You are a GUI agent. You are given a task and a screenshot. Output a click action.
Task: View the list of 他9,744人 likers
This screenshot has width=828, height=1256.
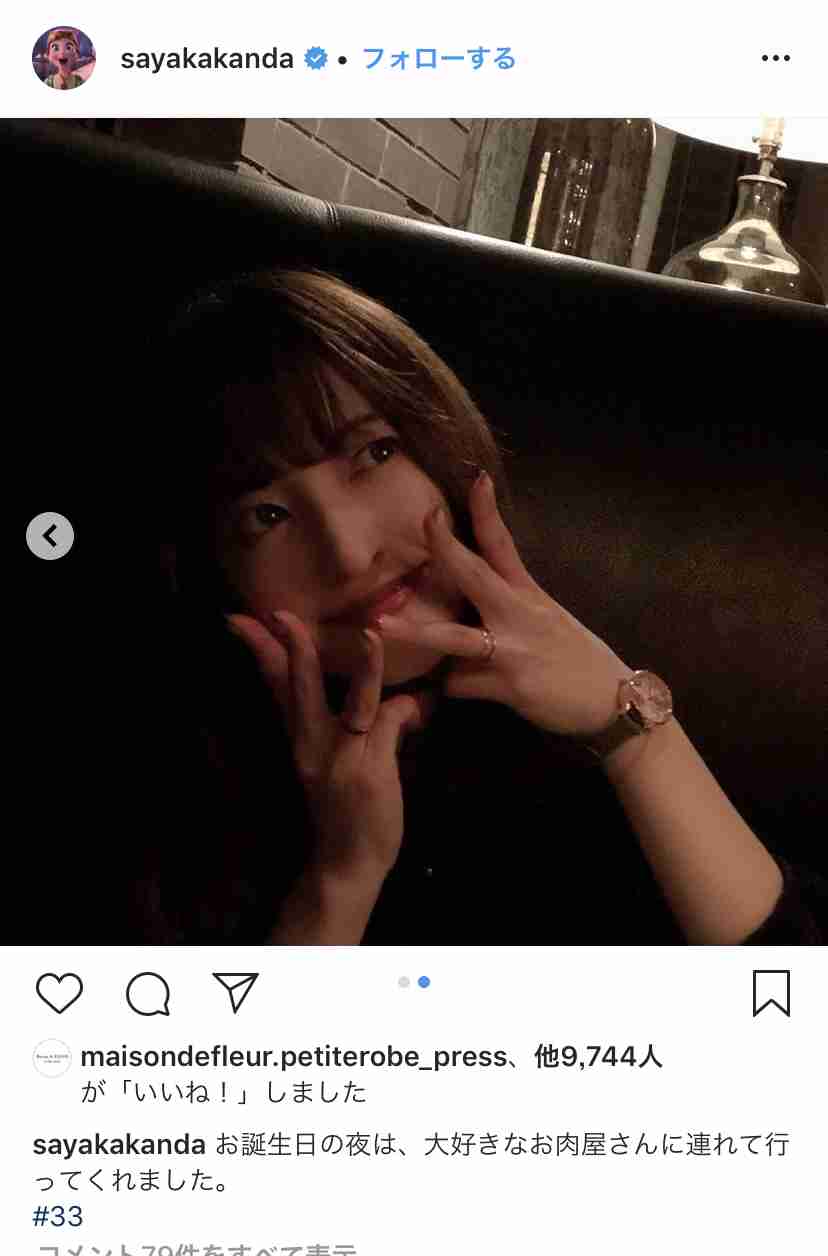click(x=598, y=1057)
